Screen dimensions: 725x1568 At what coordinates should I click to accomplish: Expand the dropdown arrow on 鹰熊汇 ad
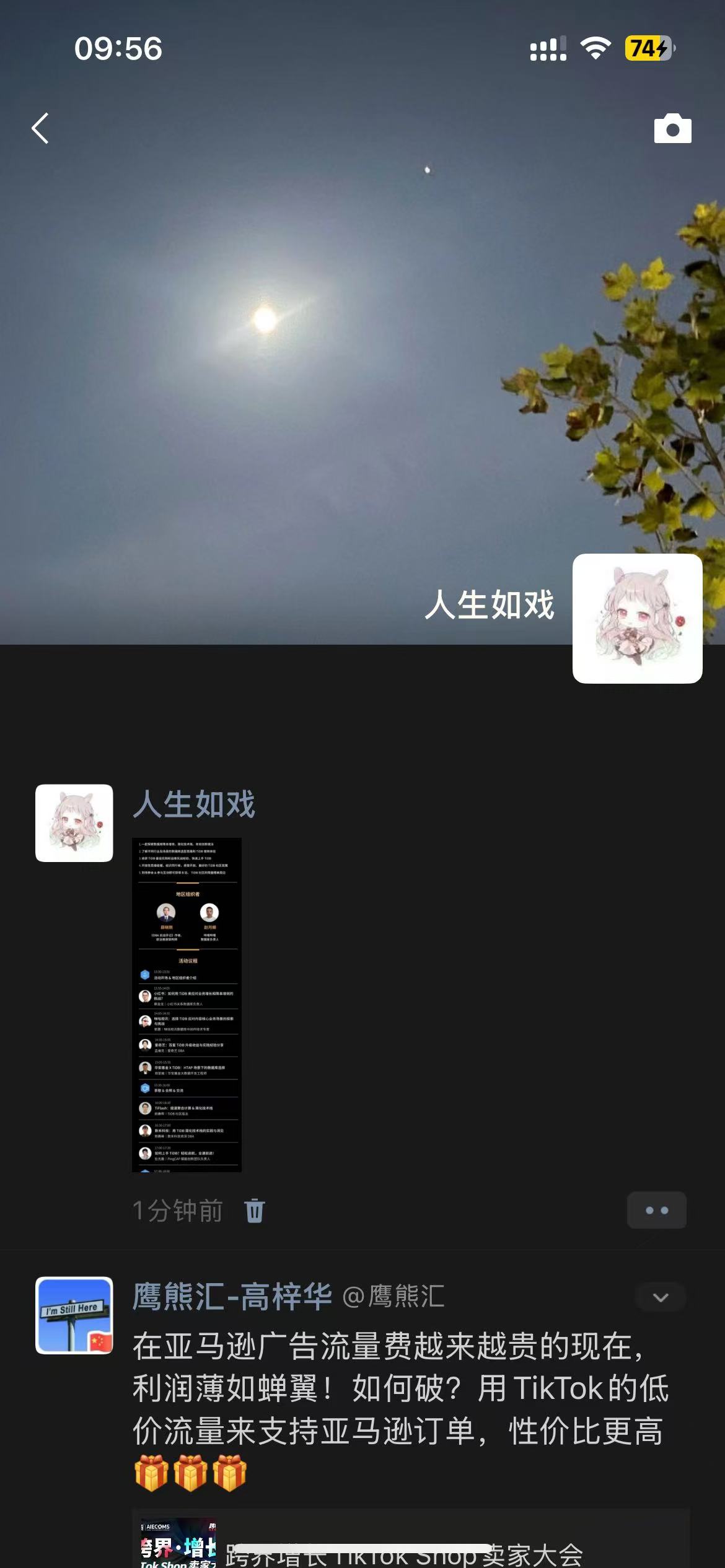click(x=661, y=1297)
